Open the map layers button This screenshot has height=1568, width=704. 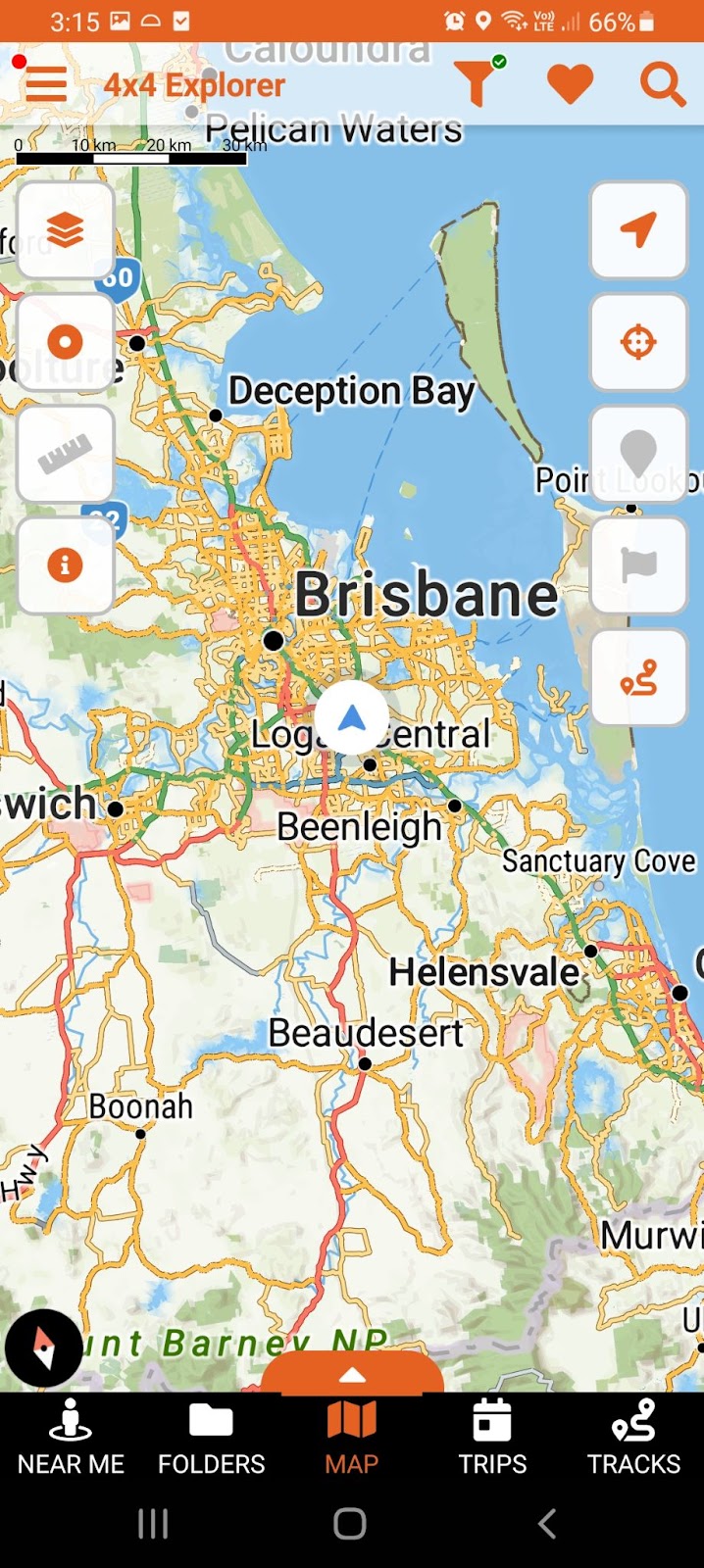pos(66,231)
